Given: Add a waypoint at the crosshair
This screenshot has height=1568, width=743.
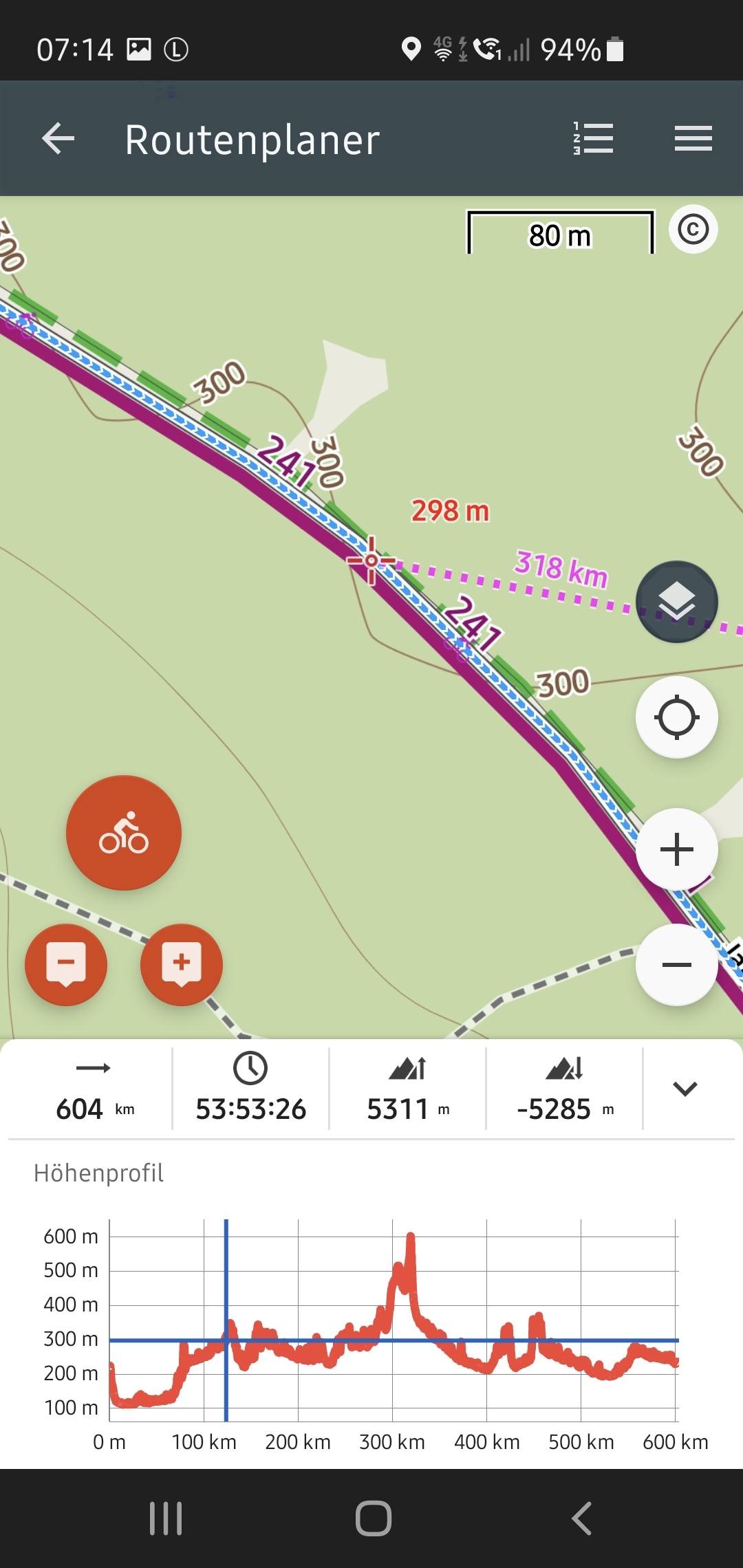Looking at the screenshot, I should [182, 964].
